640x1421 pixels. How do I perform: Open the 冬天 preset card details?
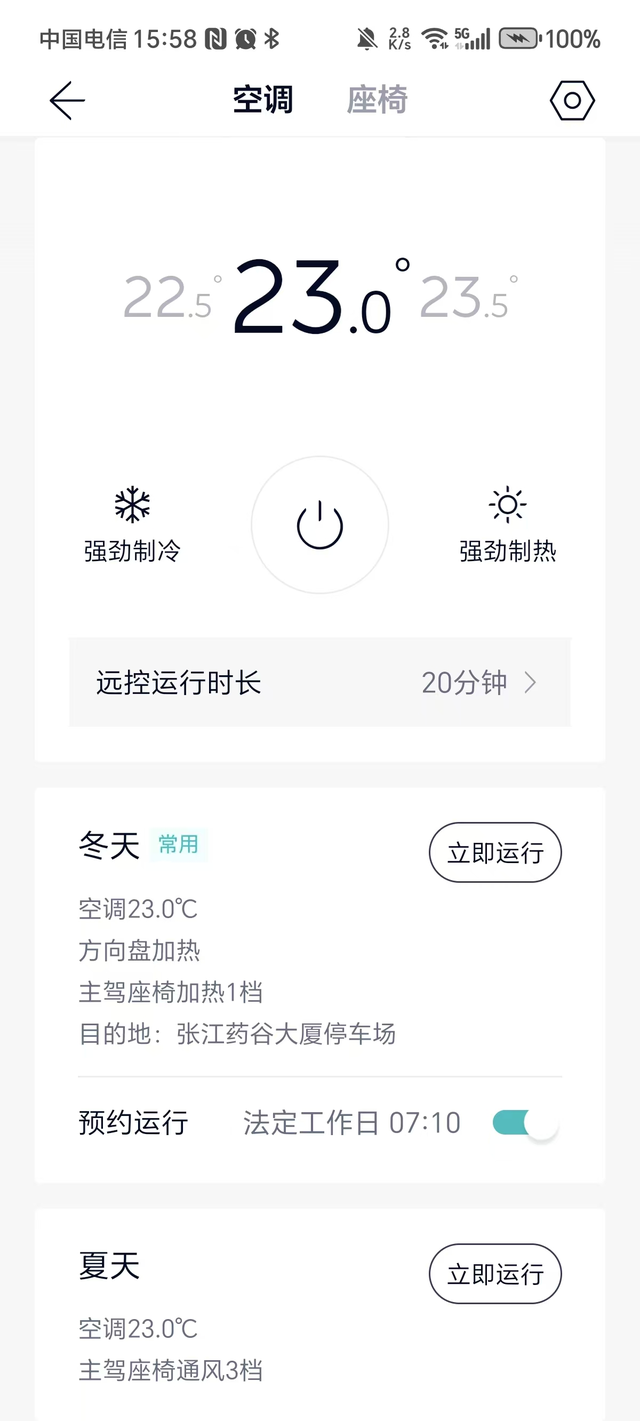[x=250, y=970]
